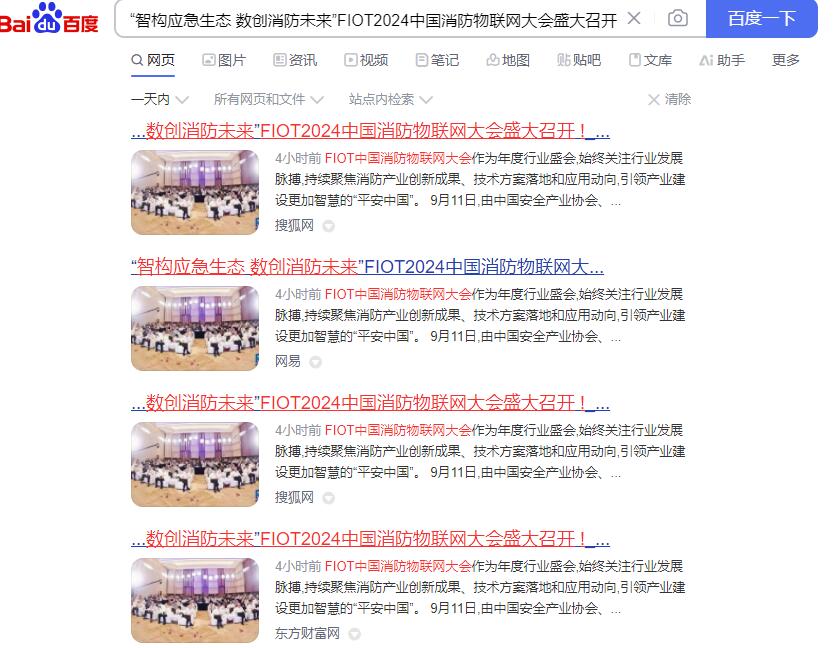Switch to the 图片 tab
Viewport: 836px width, 648px height.
223,60
